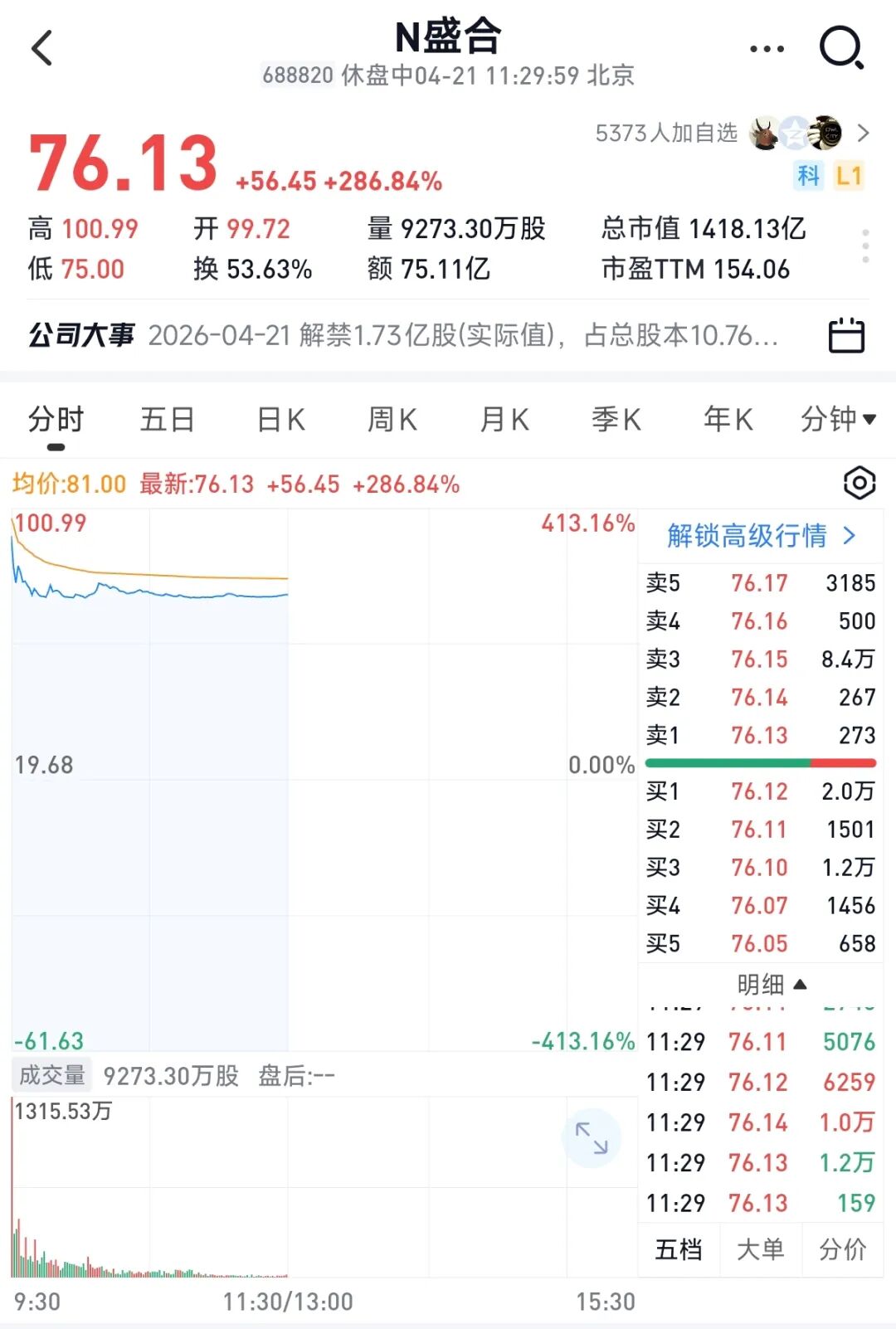Open chart settings hexagon icon

[859, 483]
